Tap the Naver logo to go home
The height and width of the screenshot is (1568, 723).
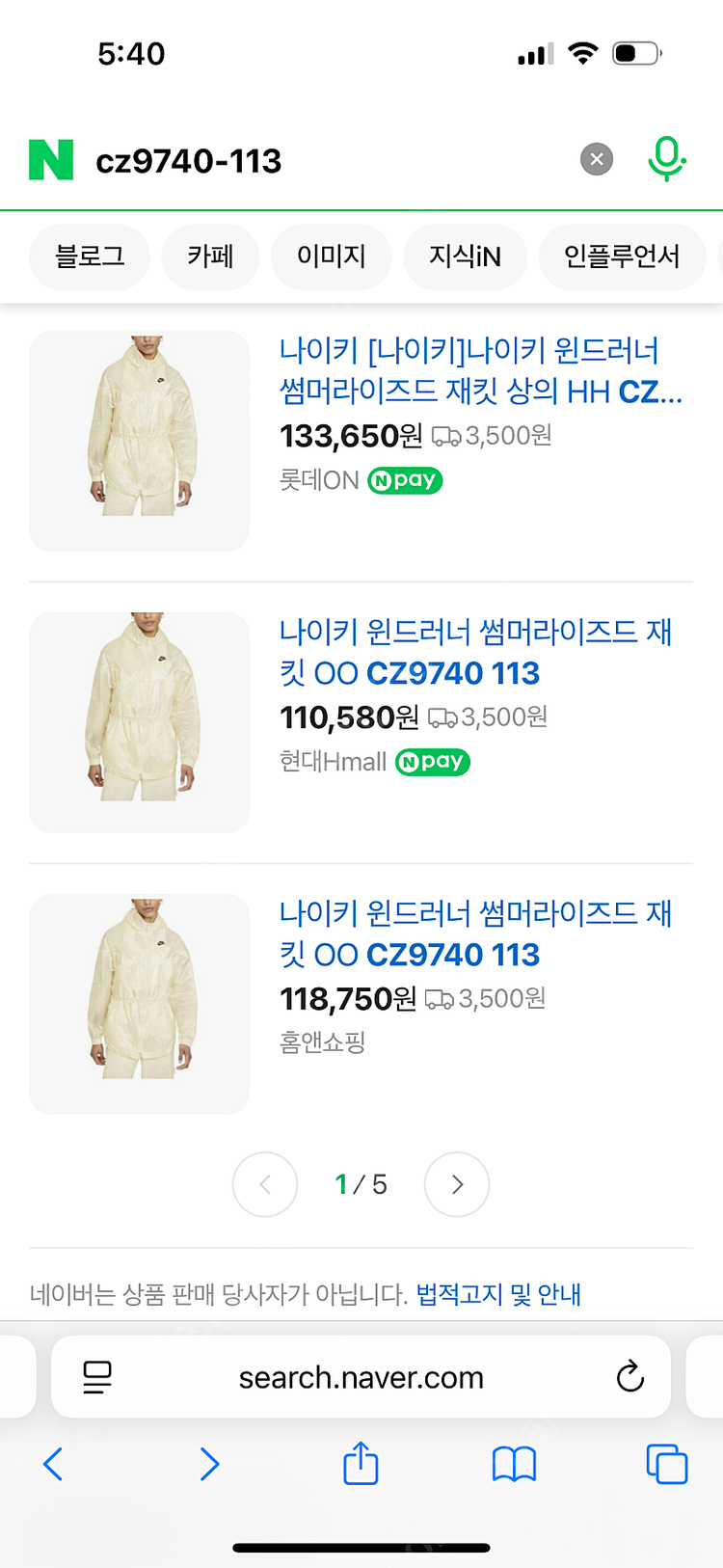(51, 160)
